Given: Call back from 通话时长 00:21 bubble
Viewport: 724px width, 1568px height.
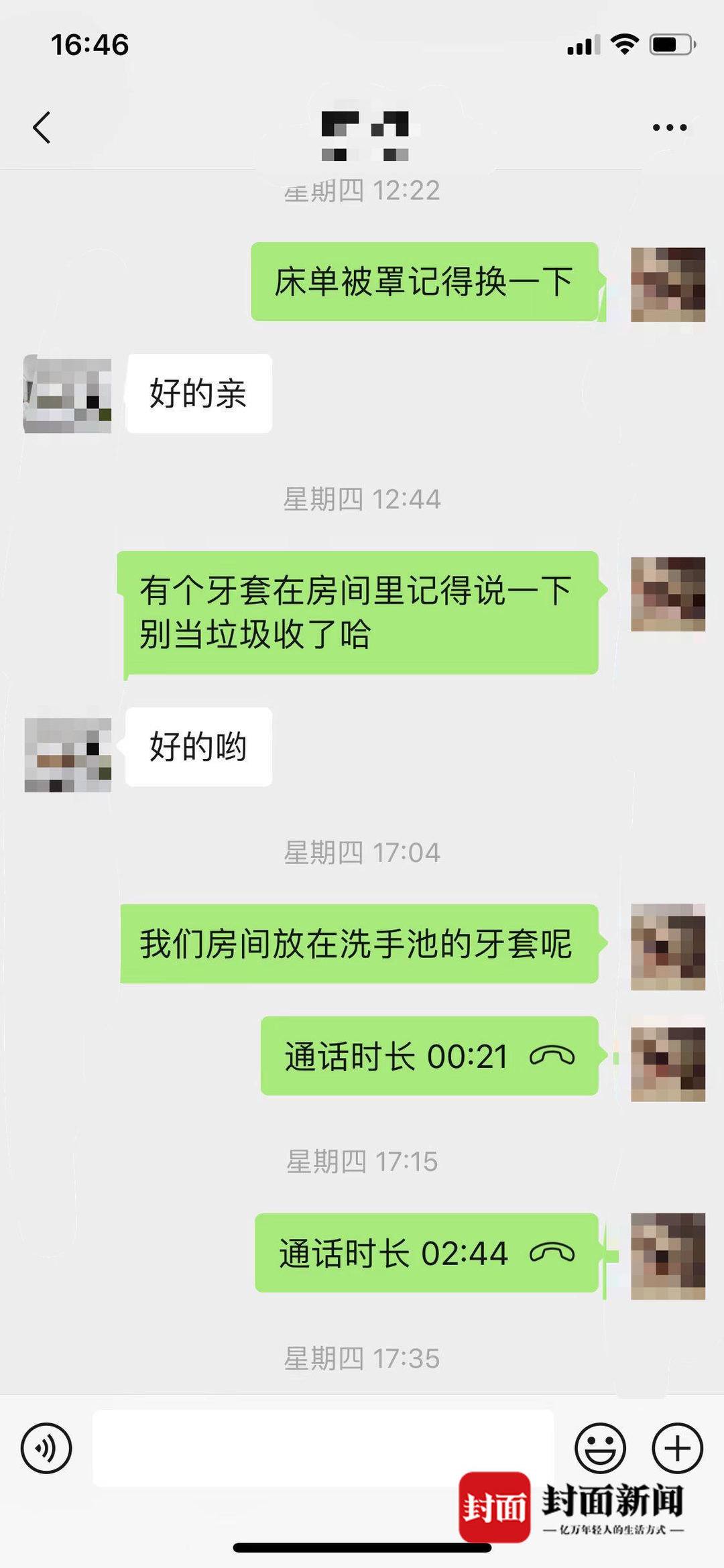Looking at the screenshot, I should [429, 1057].
